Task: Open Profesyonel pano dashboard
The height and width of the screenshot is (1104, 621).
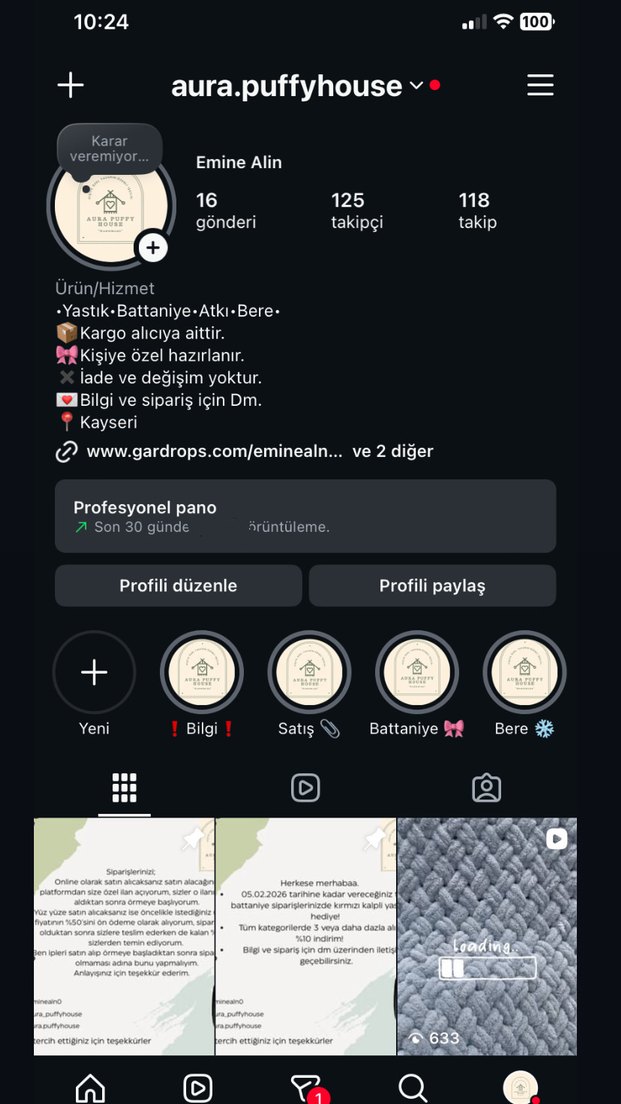Action: pyautogui.click(x=305, y=516)
